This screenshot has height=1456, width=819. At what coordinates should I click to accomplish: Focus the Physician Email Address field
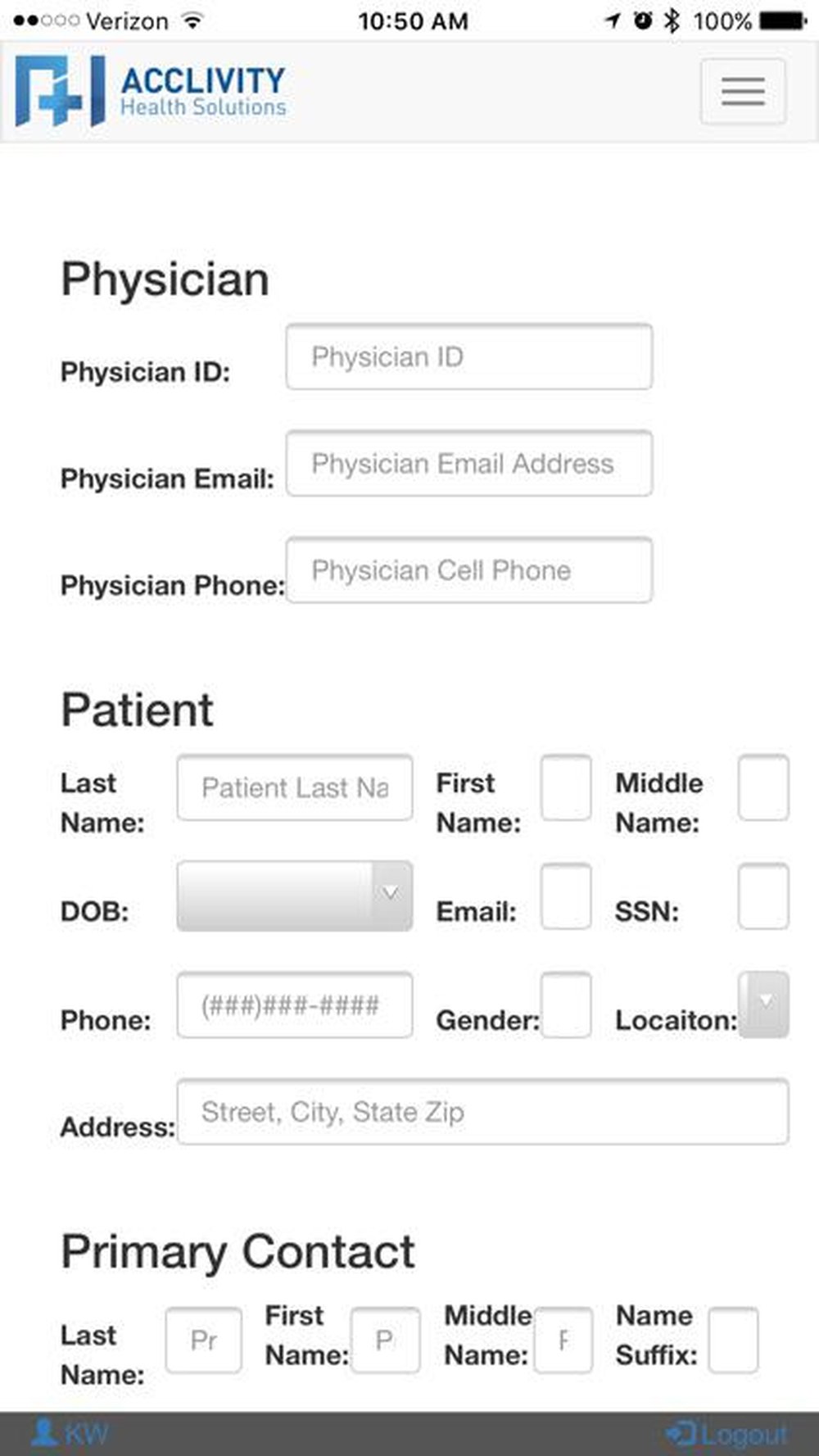(x=468, y=464)
